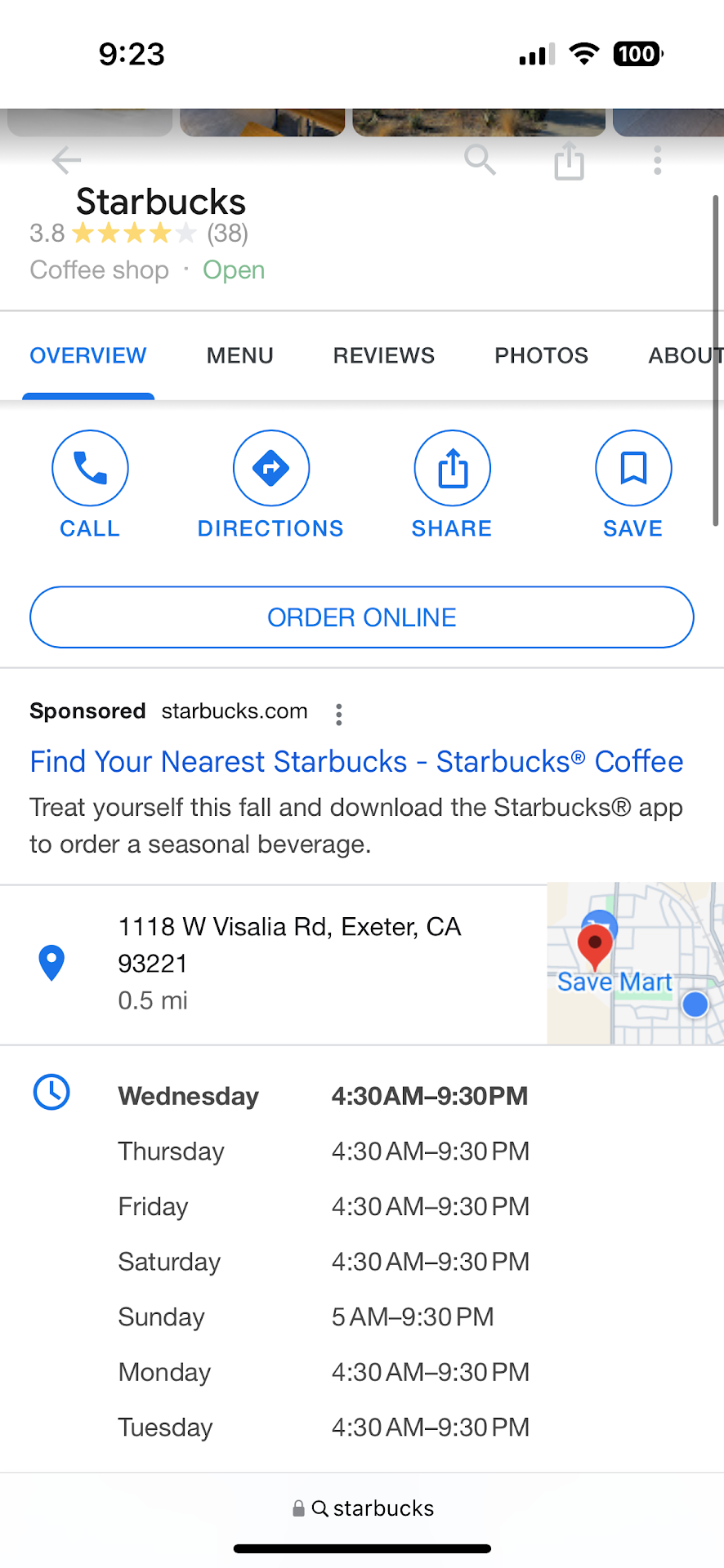Tap the Order Online button

click(362, 617)
